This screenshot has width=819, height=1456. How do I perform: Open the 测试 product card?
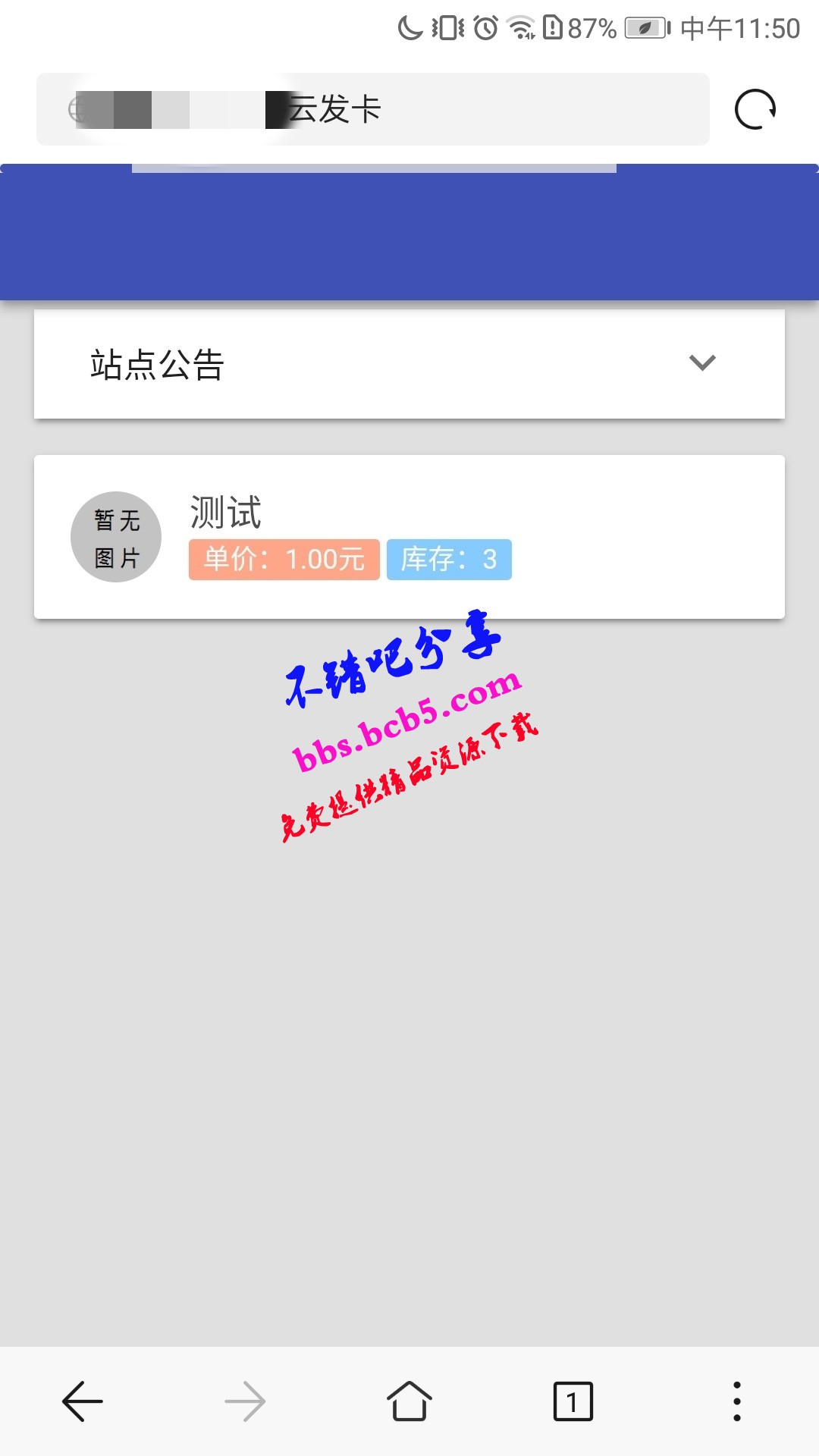(x=409, y=537)
